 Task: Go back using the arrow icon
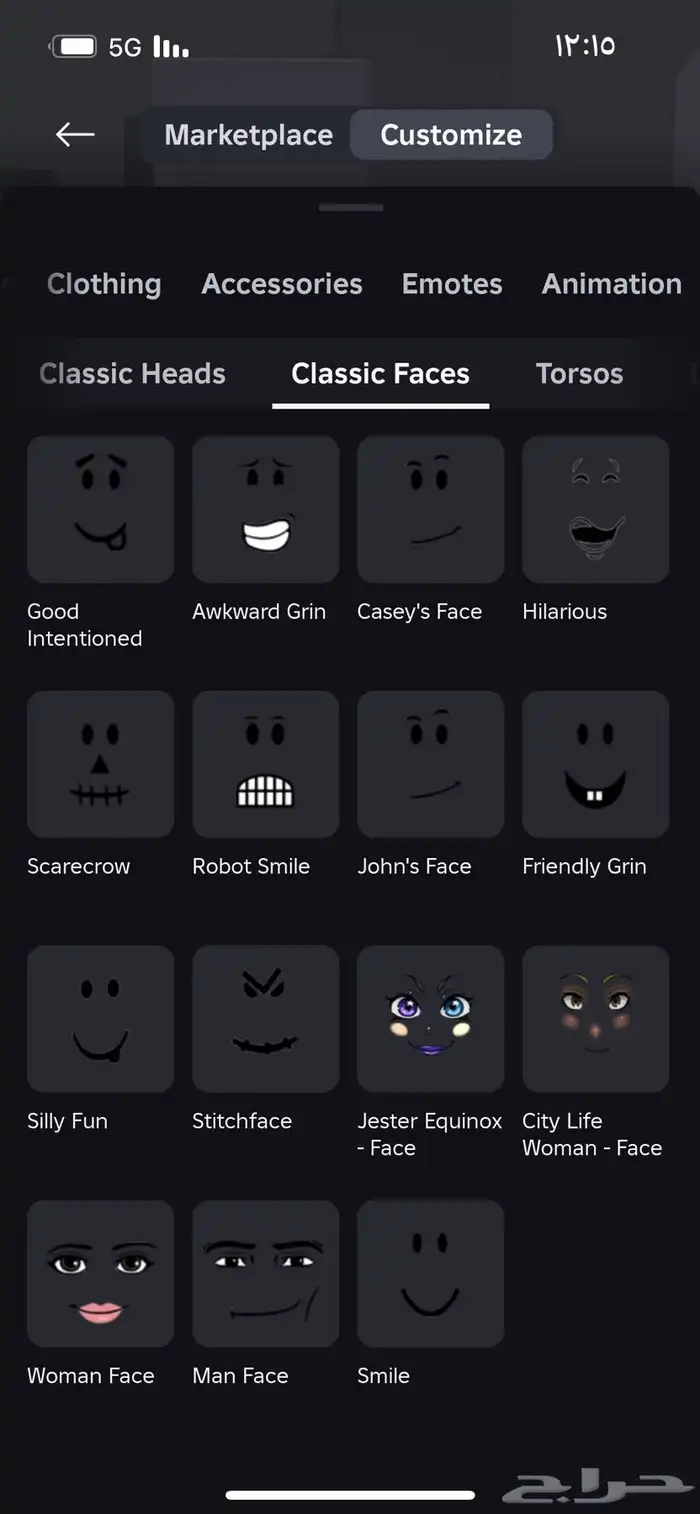tap(75, 134)
